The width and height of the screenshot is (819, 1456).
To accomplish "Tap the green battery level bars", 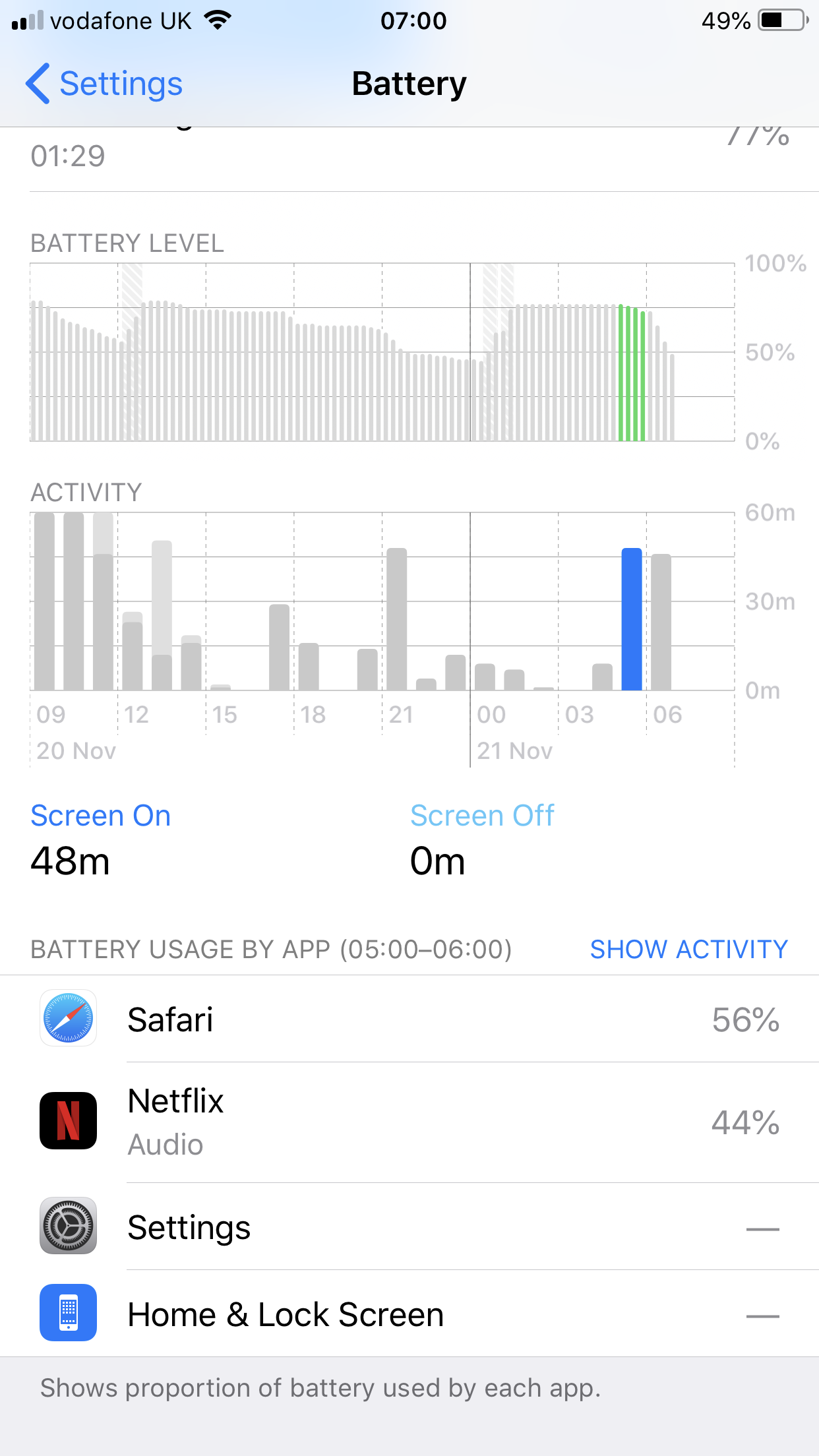I will [x=632, y=373].
